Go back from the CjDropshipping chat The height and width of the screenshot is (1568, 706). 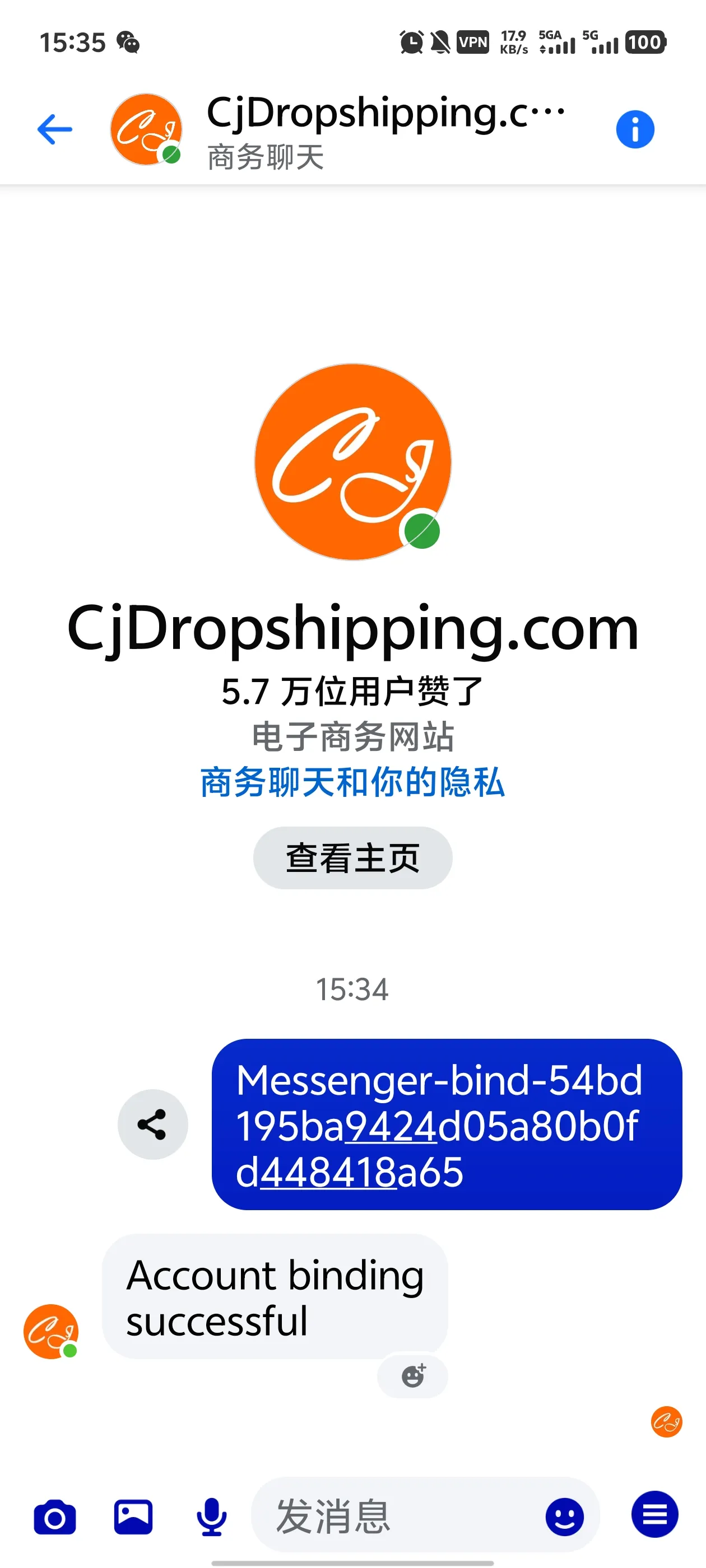pos(55,130)
